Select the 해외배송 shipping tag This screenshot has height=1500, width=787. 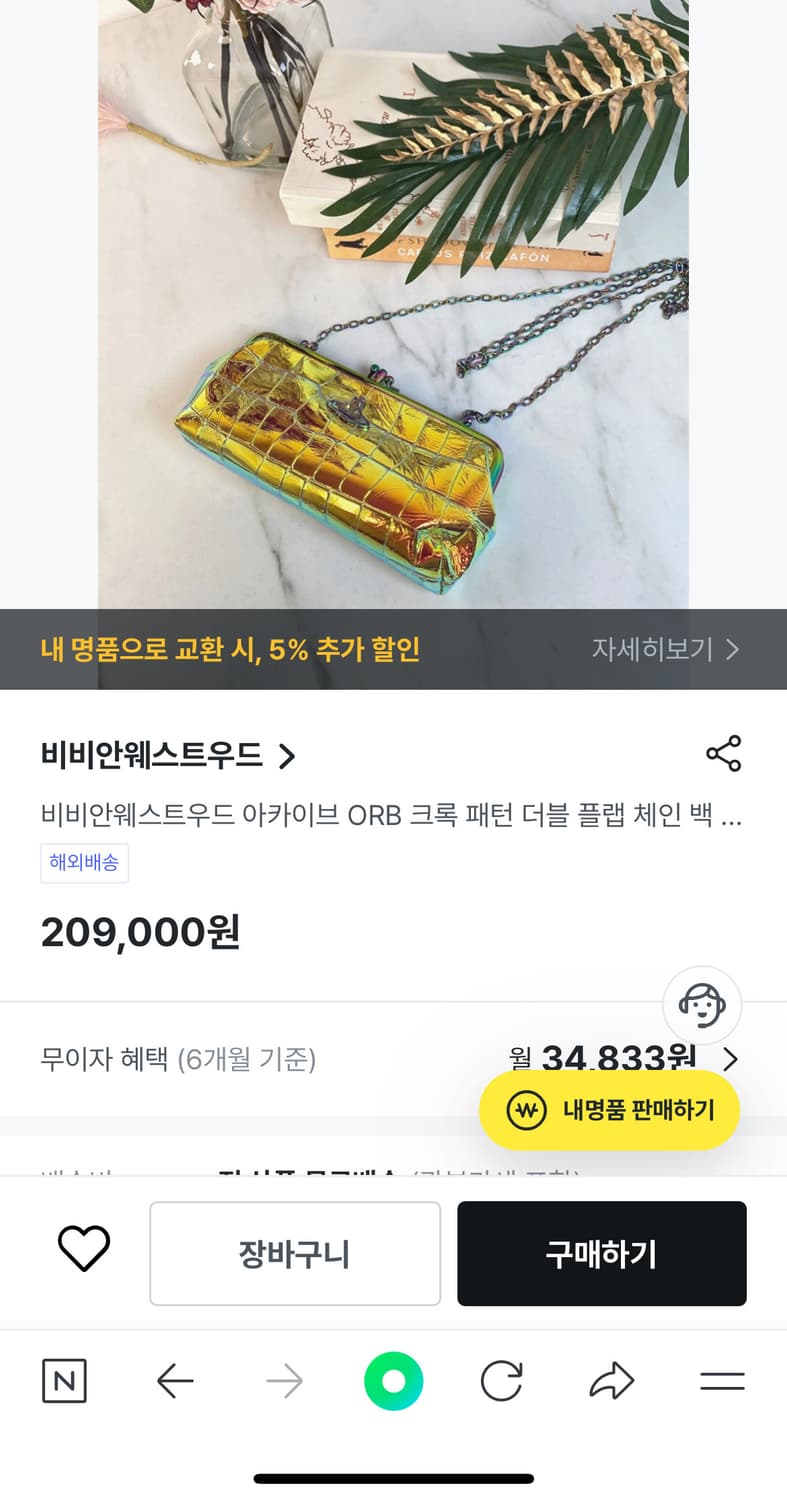click(84, 863)
